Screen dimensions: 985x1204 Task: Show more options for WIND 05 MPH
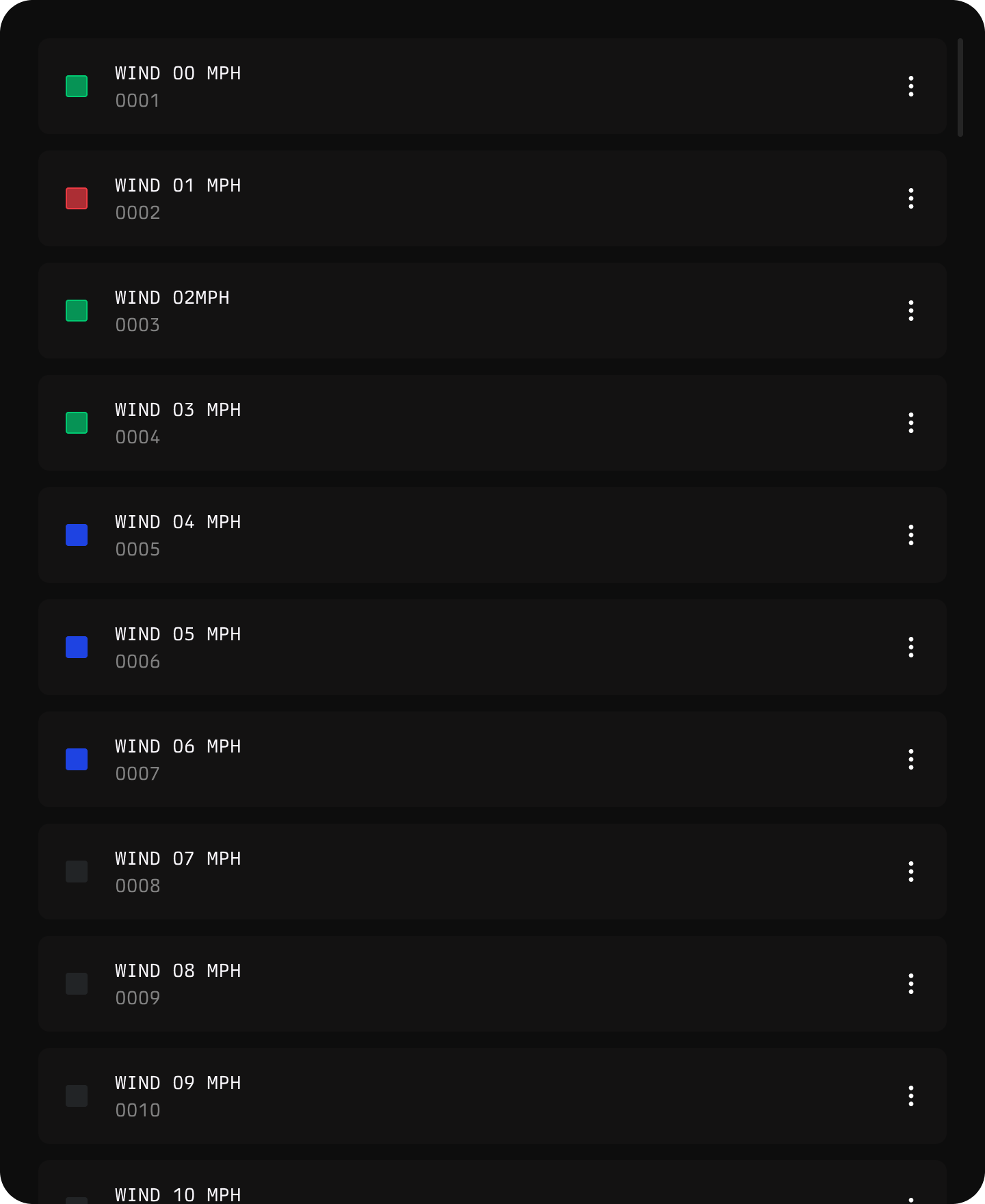tap(910, 647)
